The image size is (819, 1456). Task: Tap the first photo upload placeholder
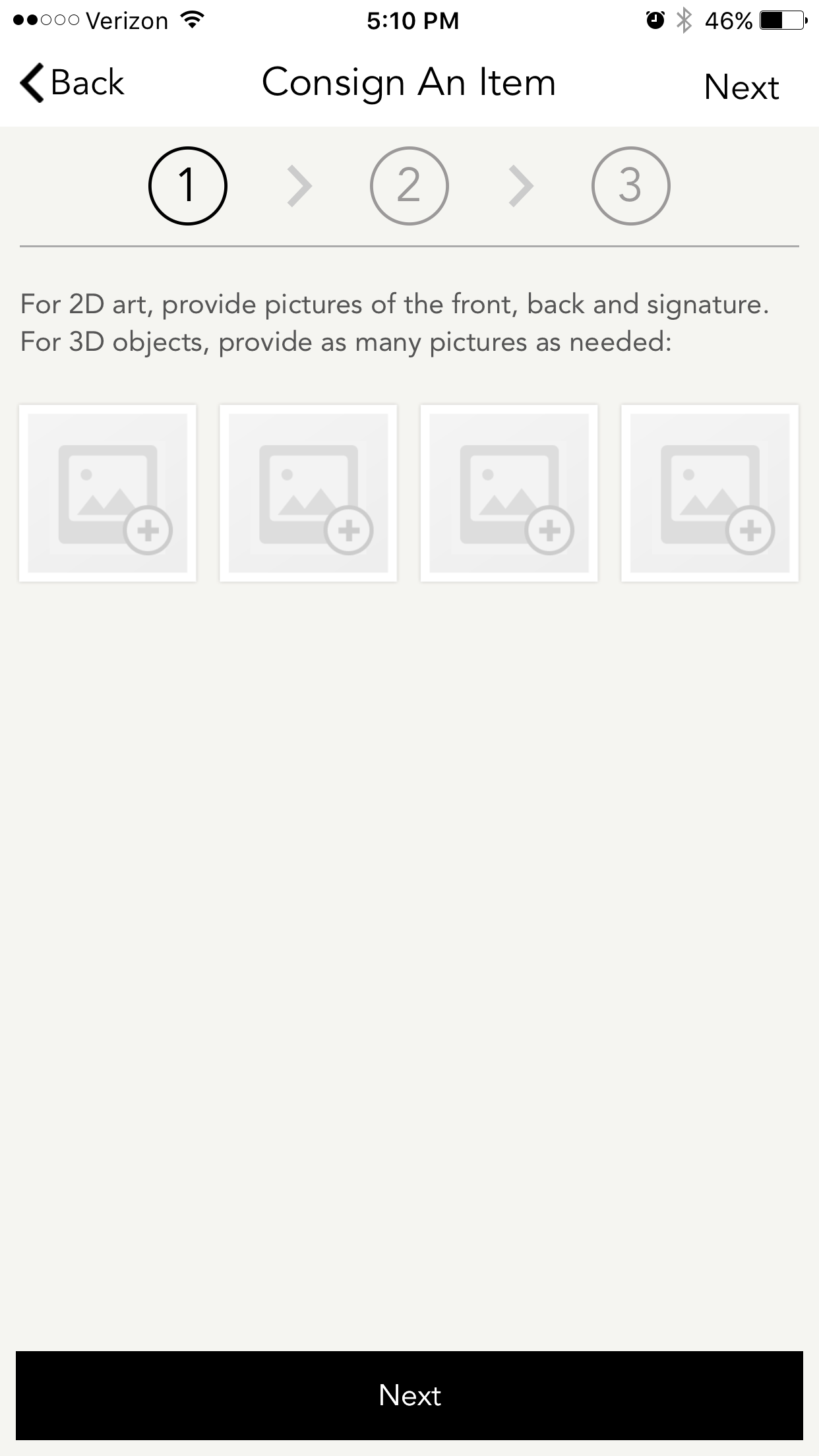click(x=109, y=492)
